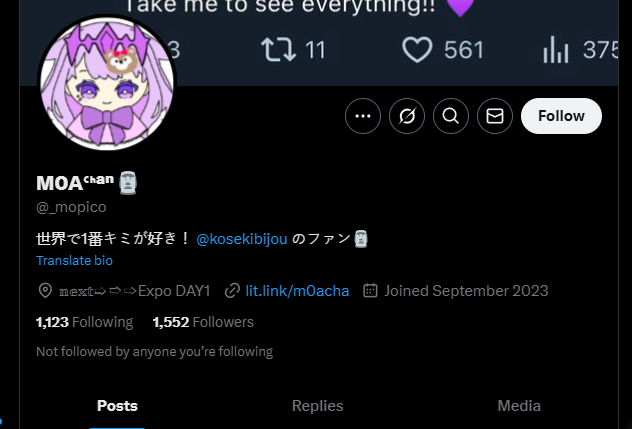The image size is (632, 429).
Task: View the 1,552 Followers list
Action: (203, 322)
